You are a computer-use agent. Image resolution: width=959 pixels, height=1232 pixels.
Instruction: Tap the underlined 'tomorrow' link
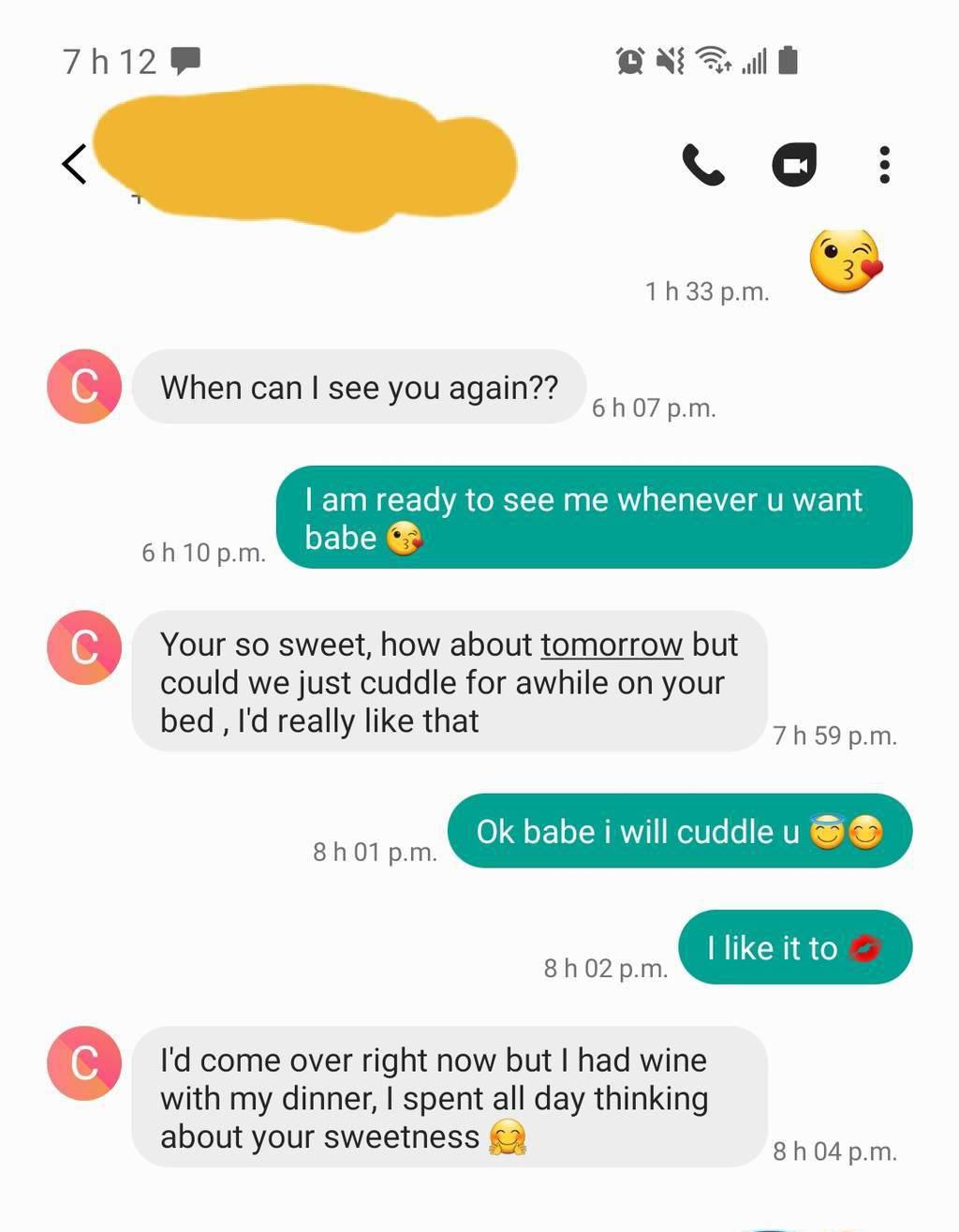pos(612,645)
